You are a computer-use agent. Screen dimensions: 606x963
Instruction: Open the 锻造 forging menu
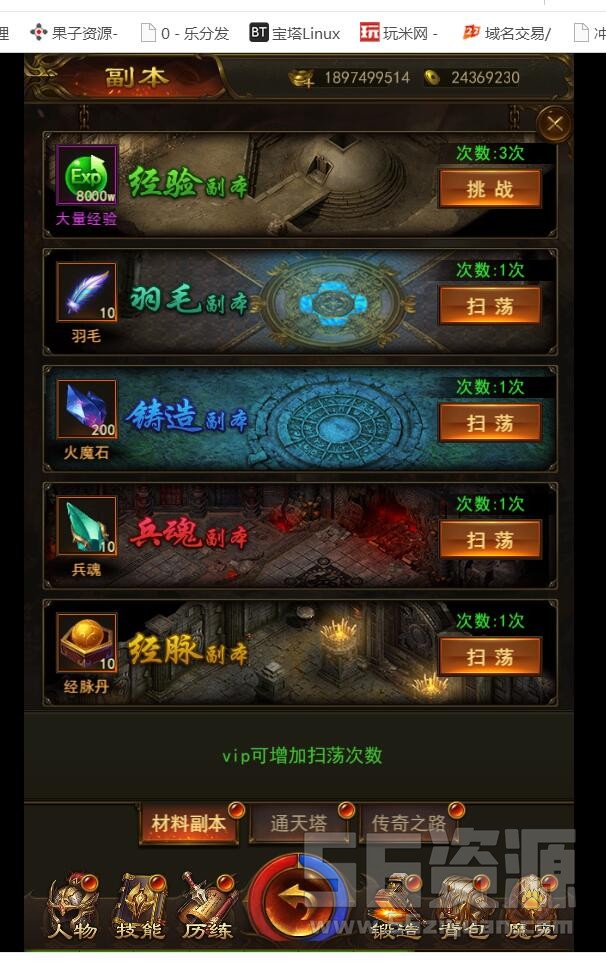(x=396, y=908)
